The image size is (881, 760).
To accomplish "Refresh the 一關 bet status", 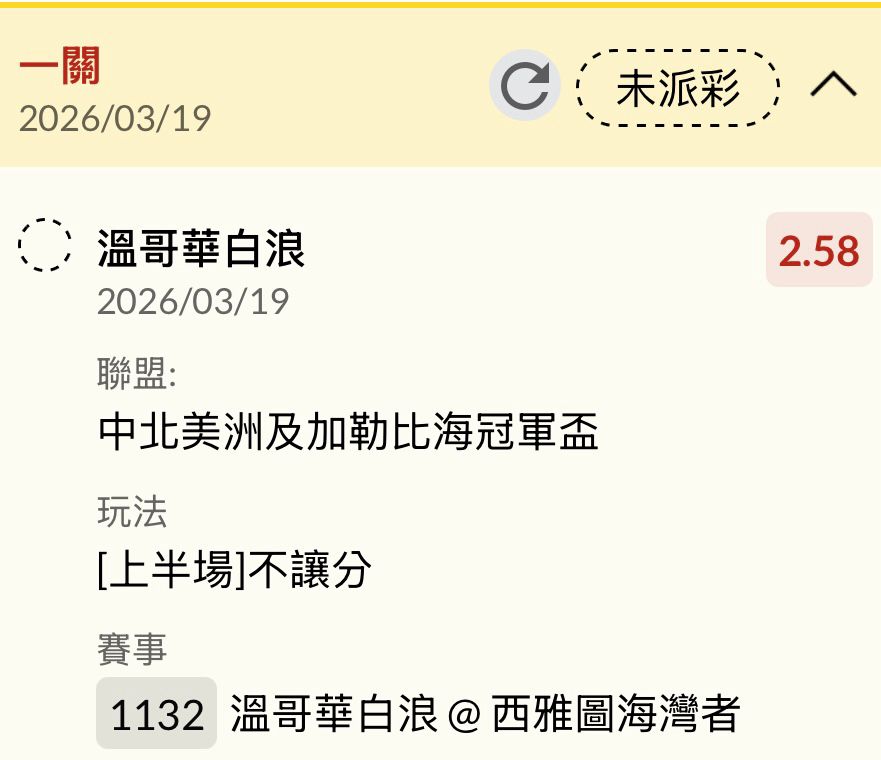I will click(x=525, y=86).
